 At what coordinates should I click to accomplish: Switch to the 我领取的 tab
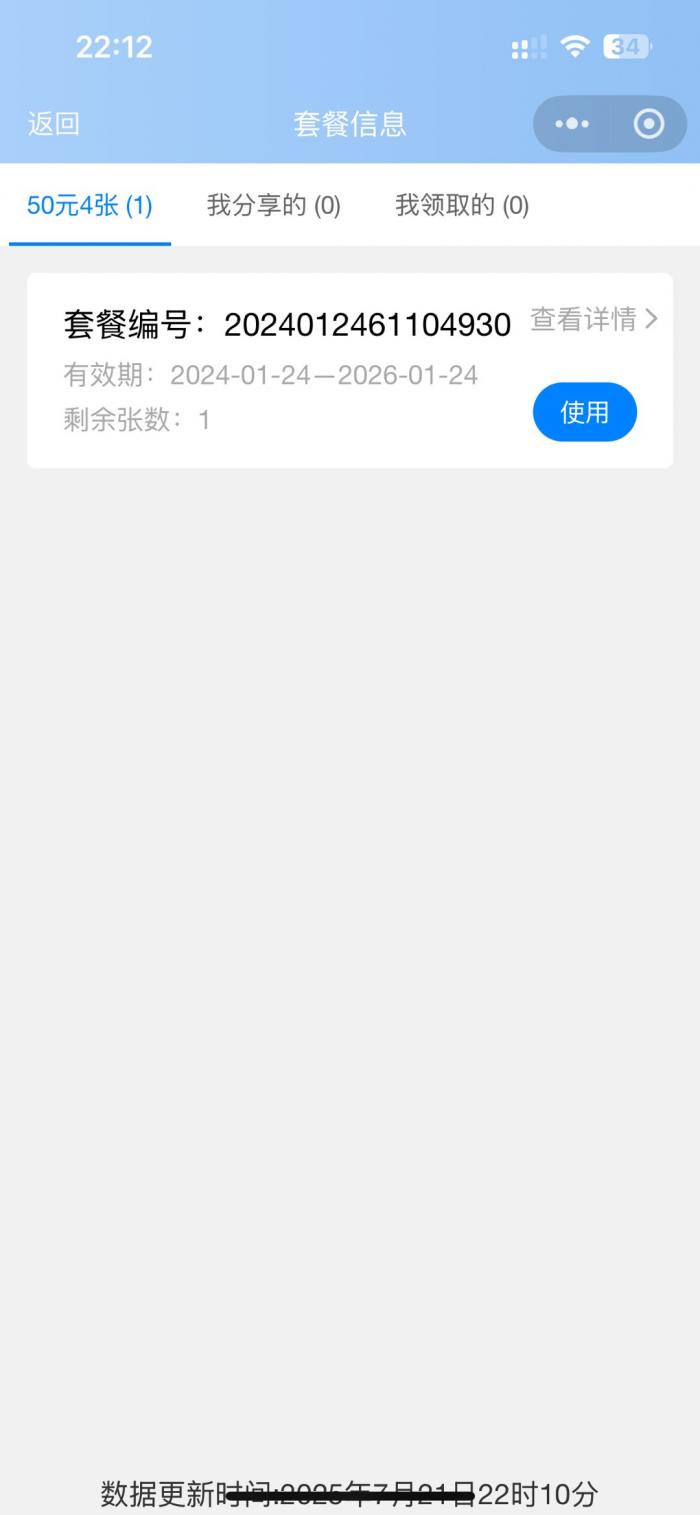[462, 206]
